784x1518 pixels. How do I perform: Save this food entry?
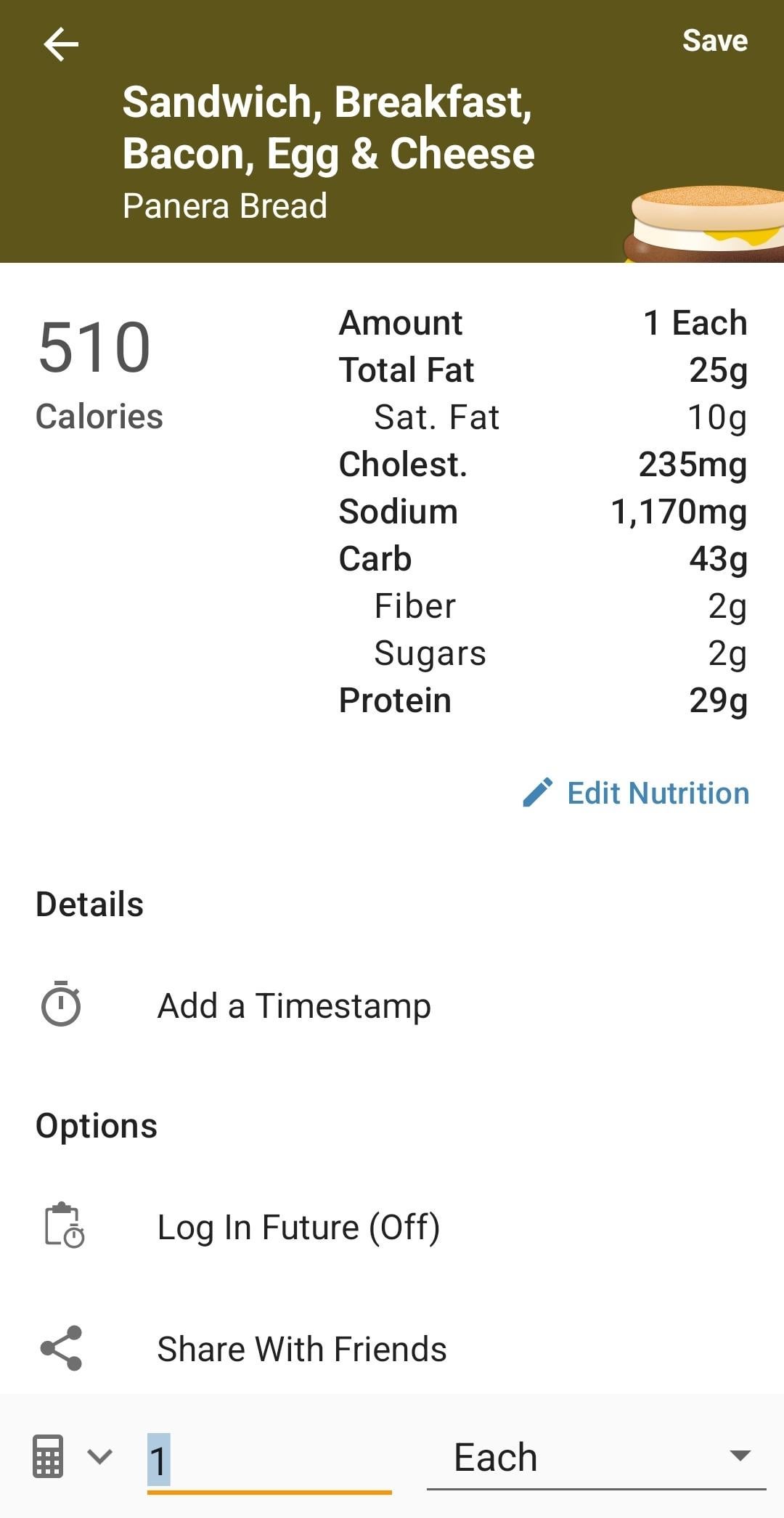click(x=714, y=41)
